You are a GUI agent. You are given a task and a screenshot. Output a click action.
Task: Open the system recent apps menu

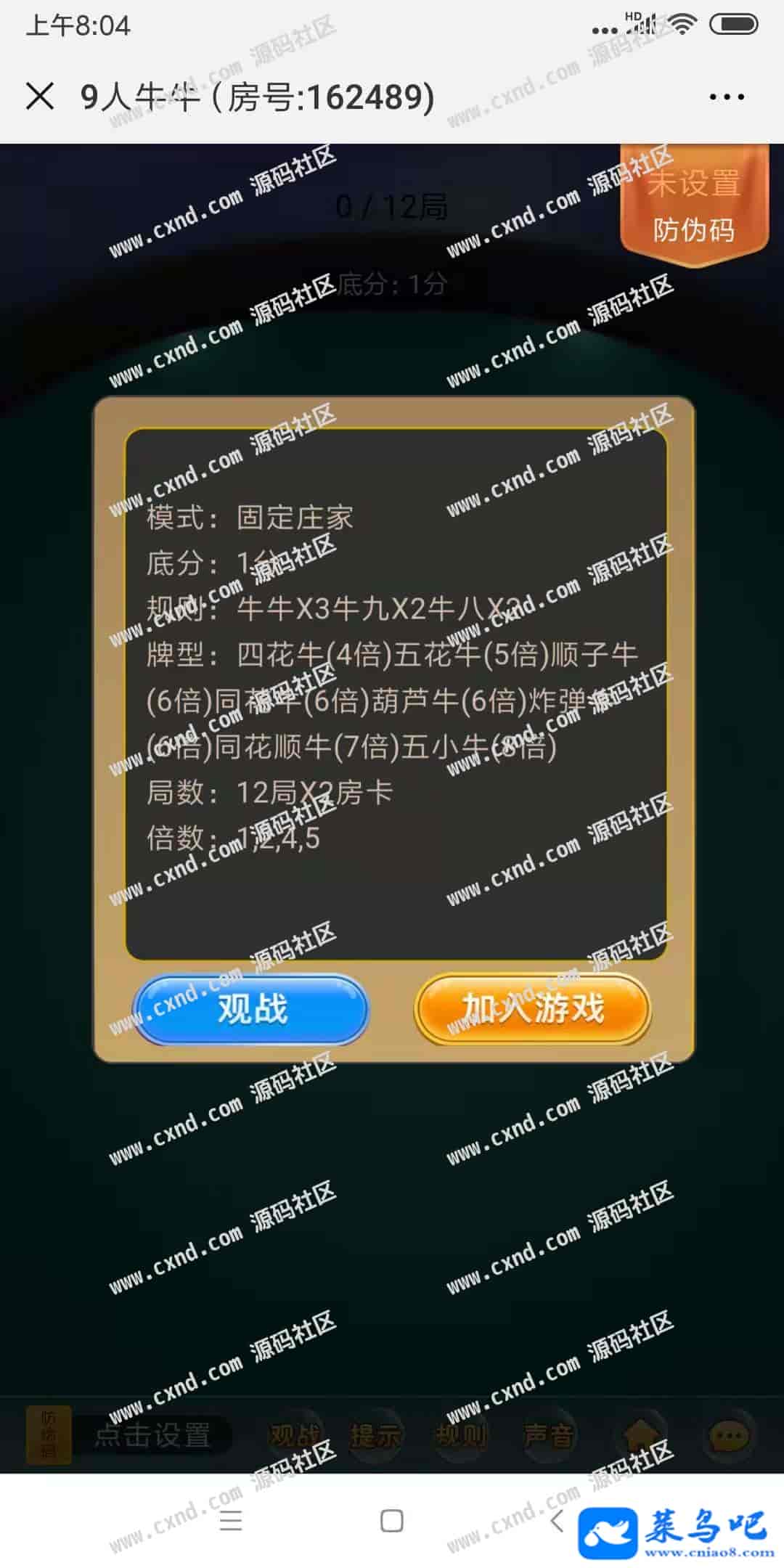231,1521
